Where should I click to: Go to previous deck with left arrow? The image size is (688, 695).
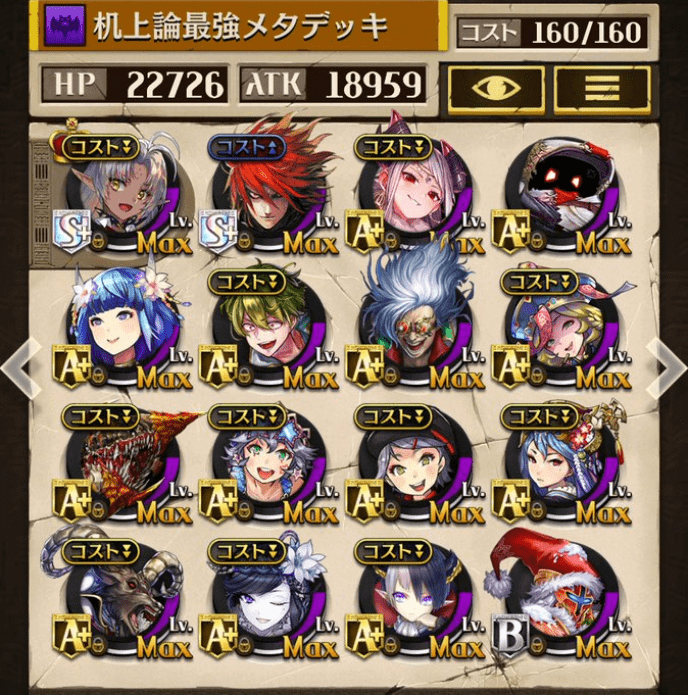point(21,366)
